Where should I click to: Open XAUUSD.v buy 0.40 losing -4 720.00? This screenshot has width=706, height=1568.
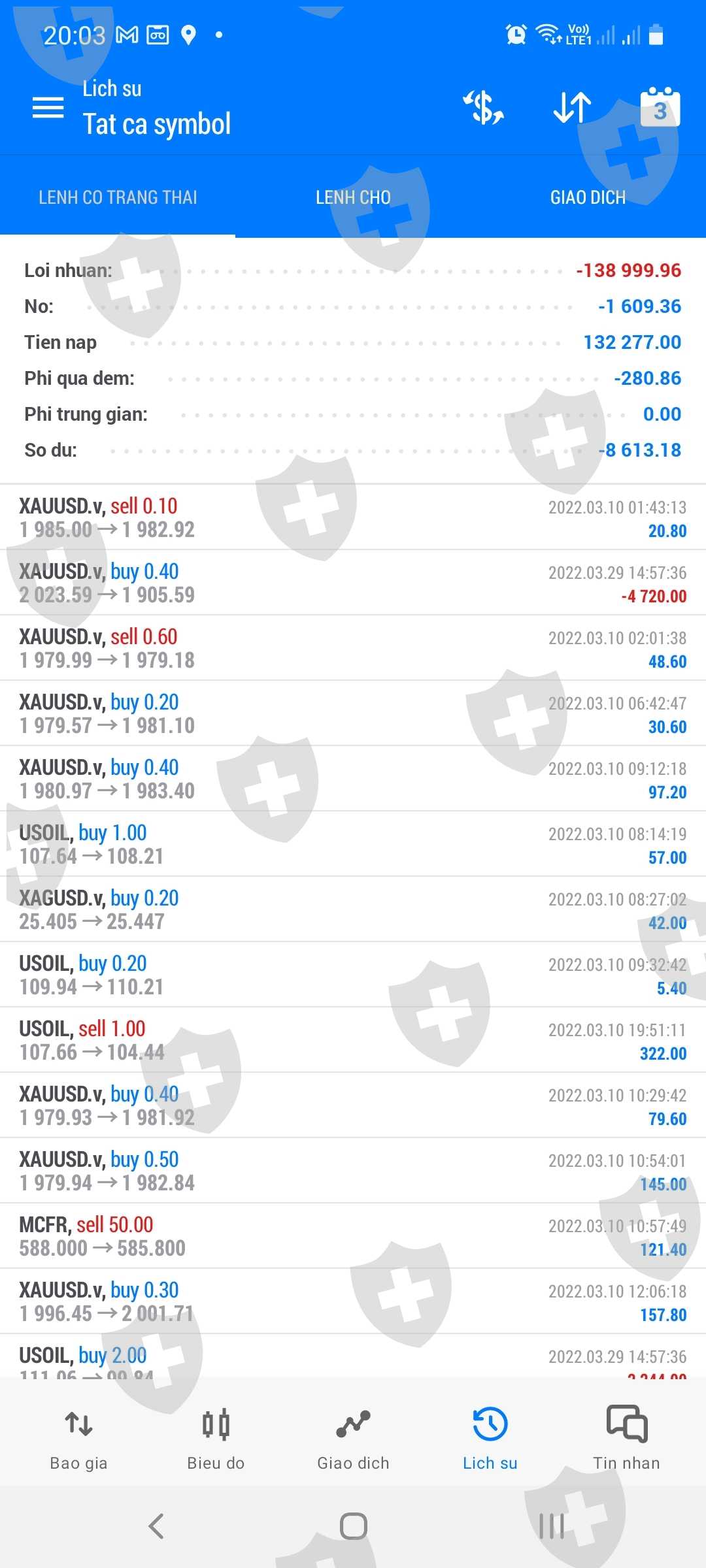[x=353, y=583]
